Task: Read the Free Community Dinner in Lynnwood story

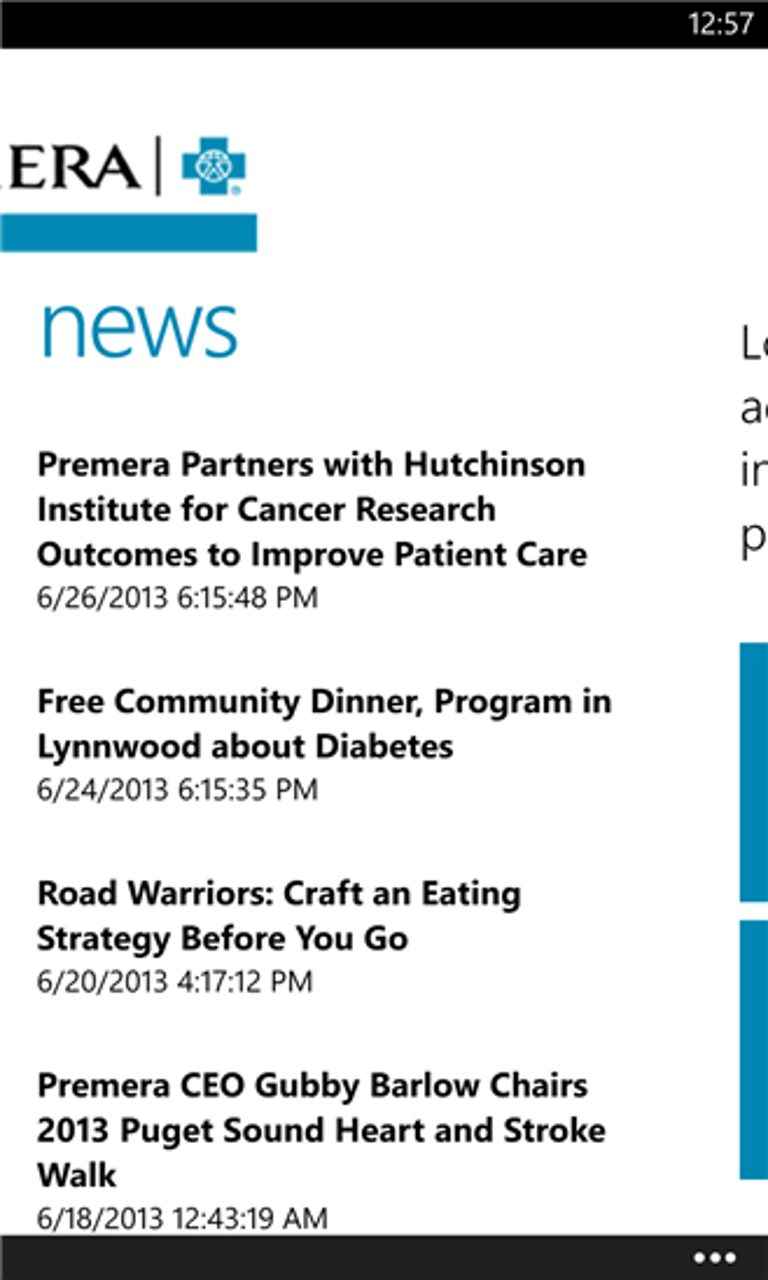Action: pos(324,723)
